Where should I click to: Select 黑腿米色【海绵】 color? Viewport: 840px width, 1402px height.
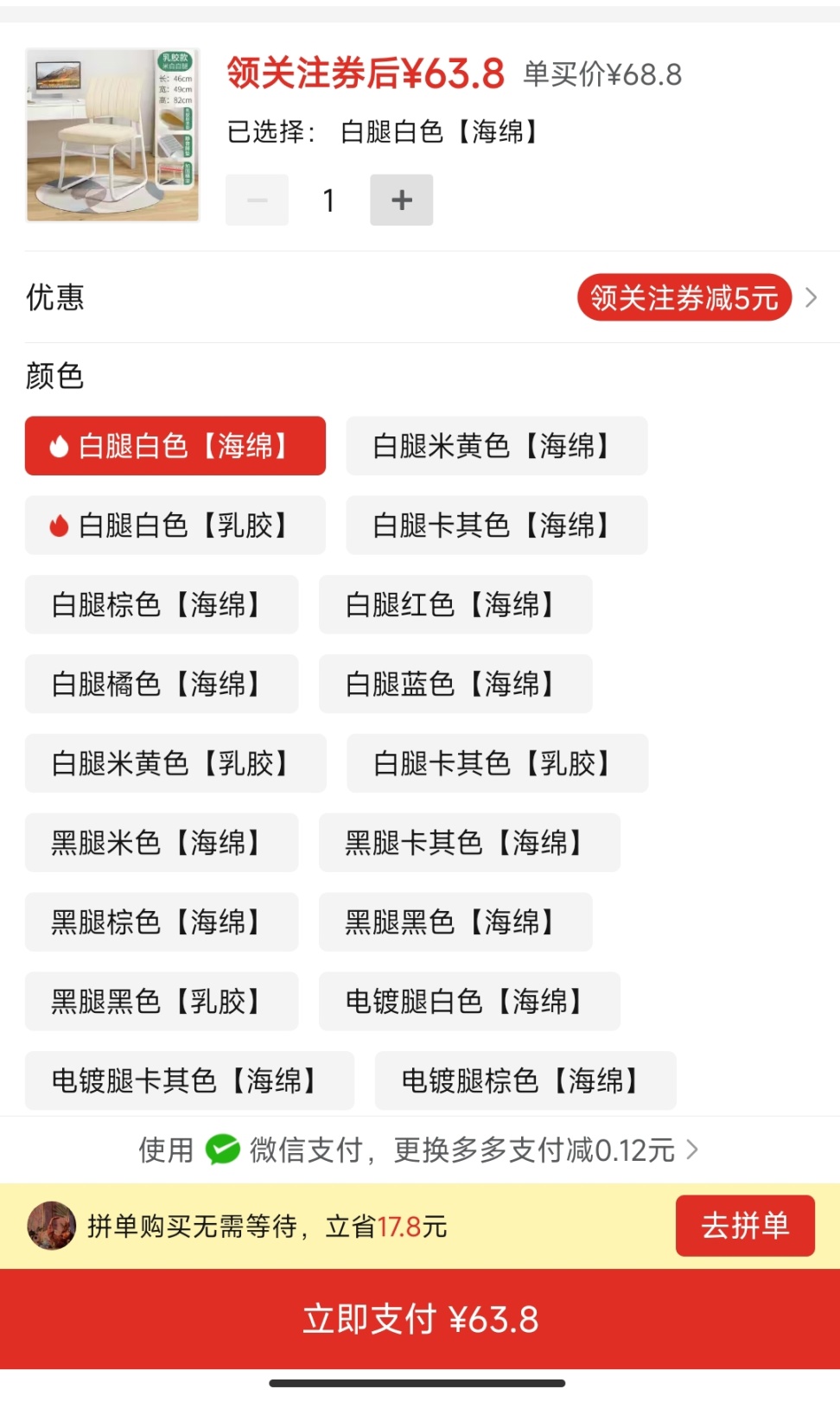coord(161,843)
